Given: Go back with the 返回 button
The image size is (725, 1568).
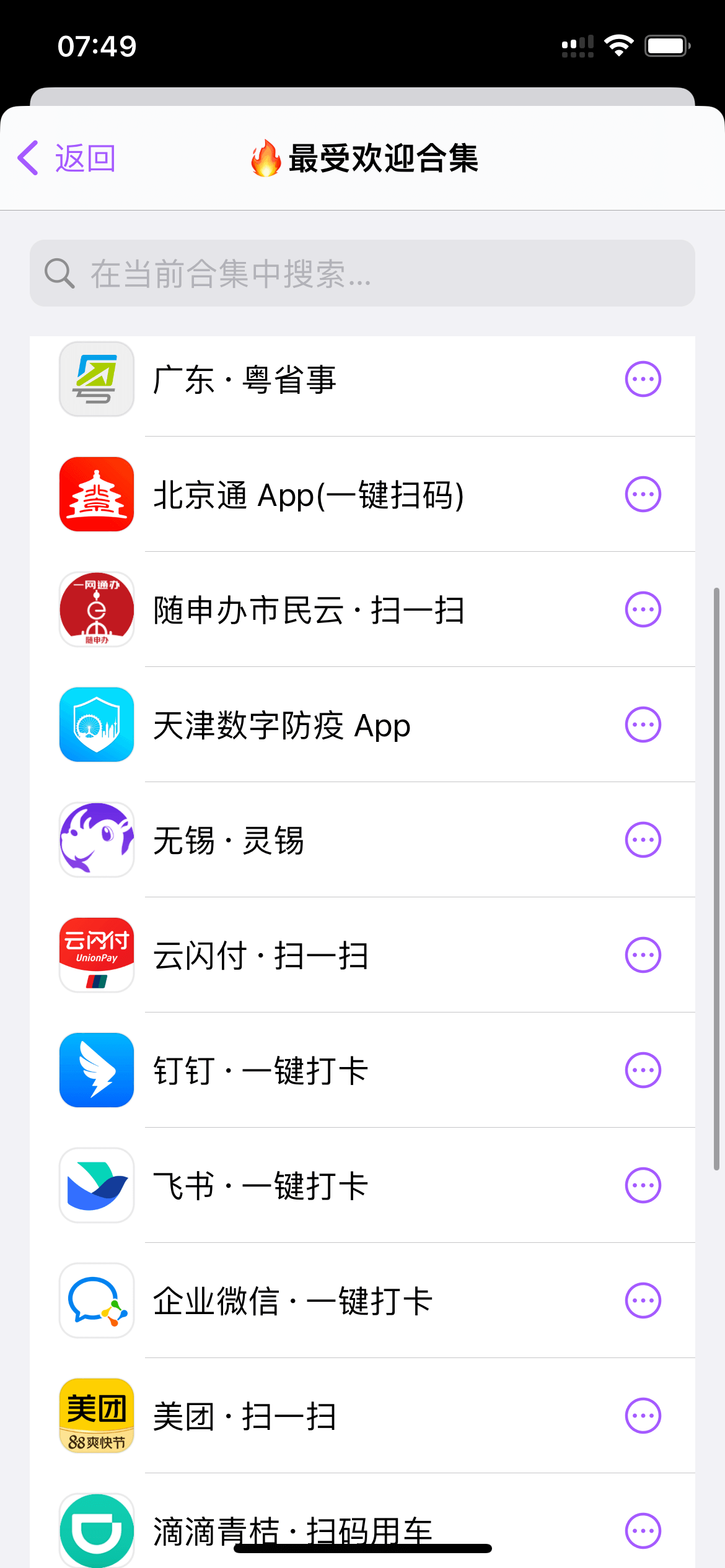Looking at the screenshot, I should tap(67, 159).
